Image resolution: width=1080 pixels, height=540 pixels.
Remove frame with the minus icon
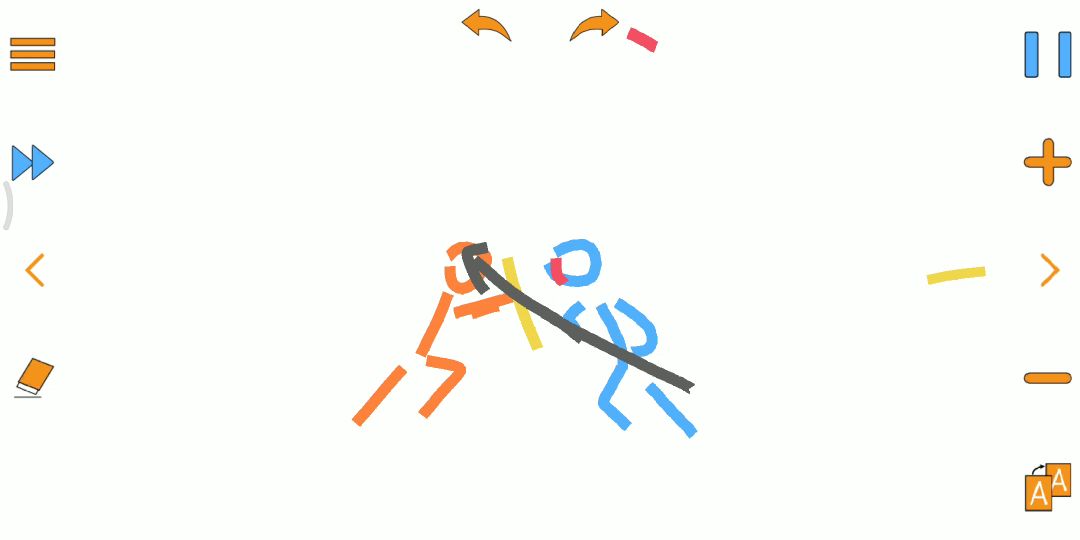(1047, 378)
